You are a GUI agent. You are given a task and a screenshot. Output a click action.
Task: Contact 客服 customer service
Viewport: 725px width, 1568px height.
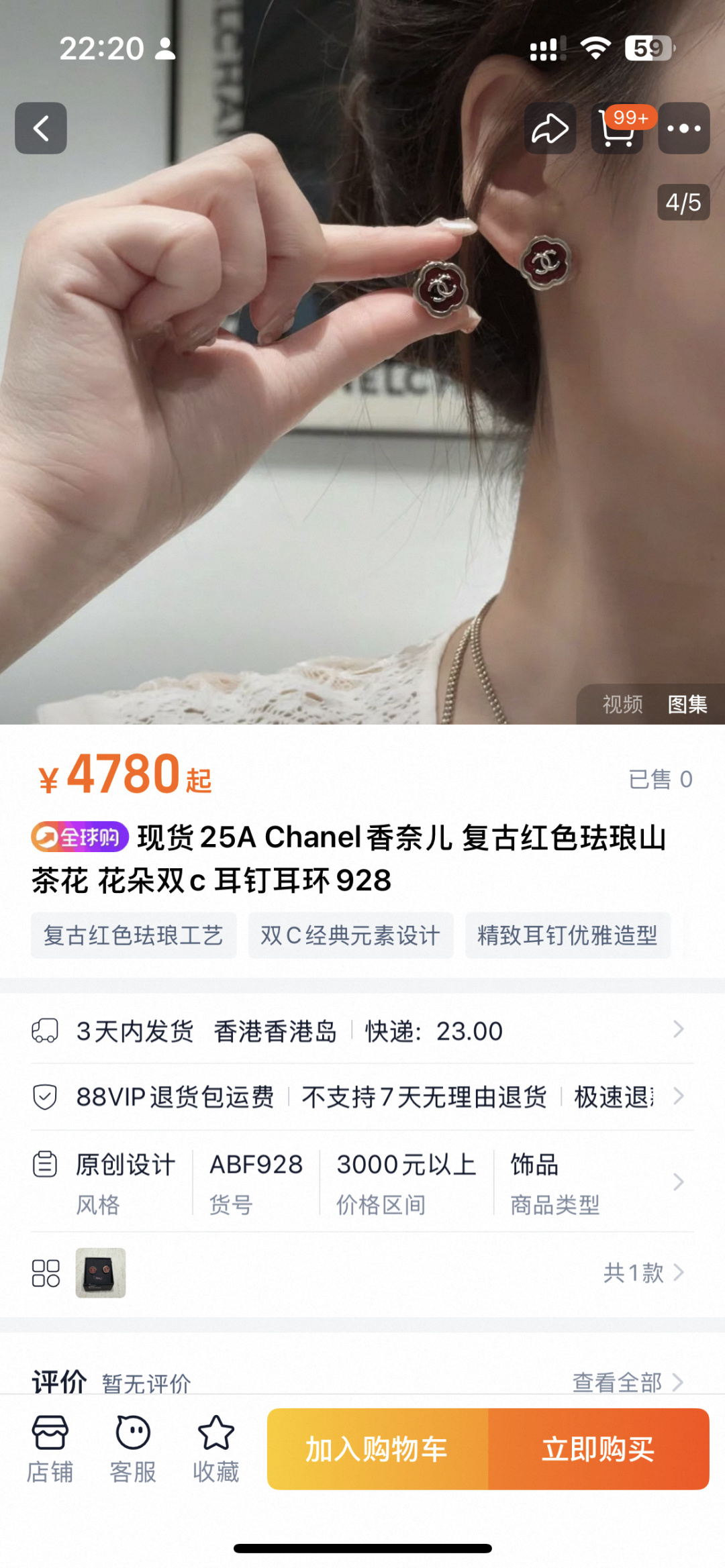[x=133, y=1448]
